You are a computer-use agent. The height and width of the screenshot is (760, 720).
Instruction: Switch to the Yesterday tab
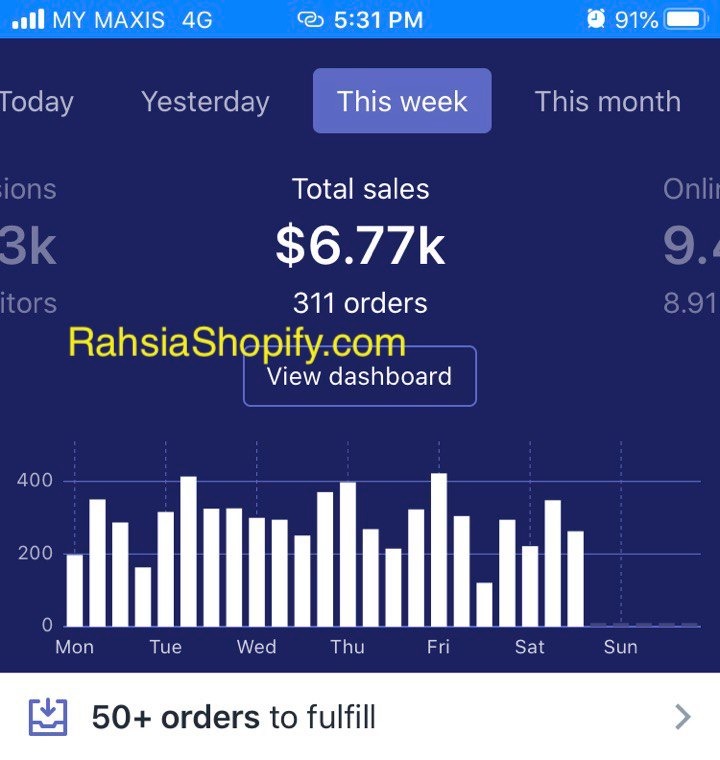(205, 102)
